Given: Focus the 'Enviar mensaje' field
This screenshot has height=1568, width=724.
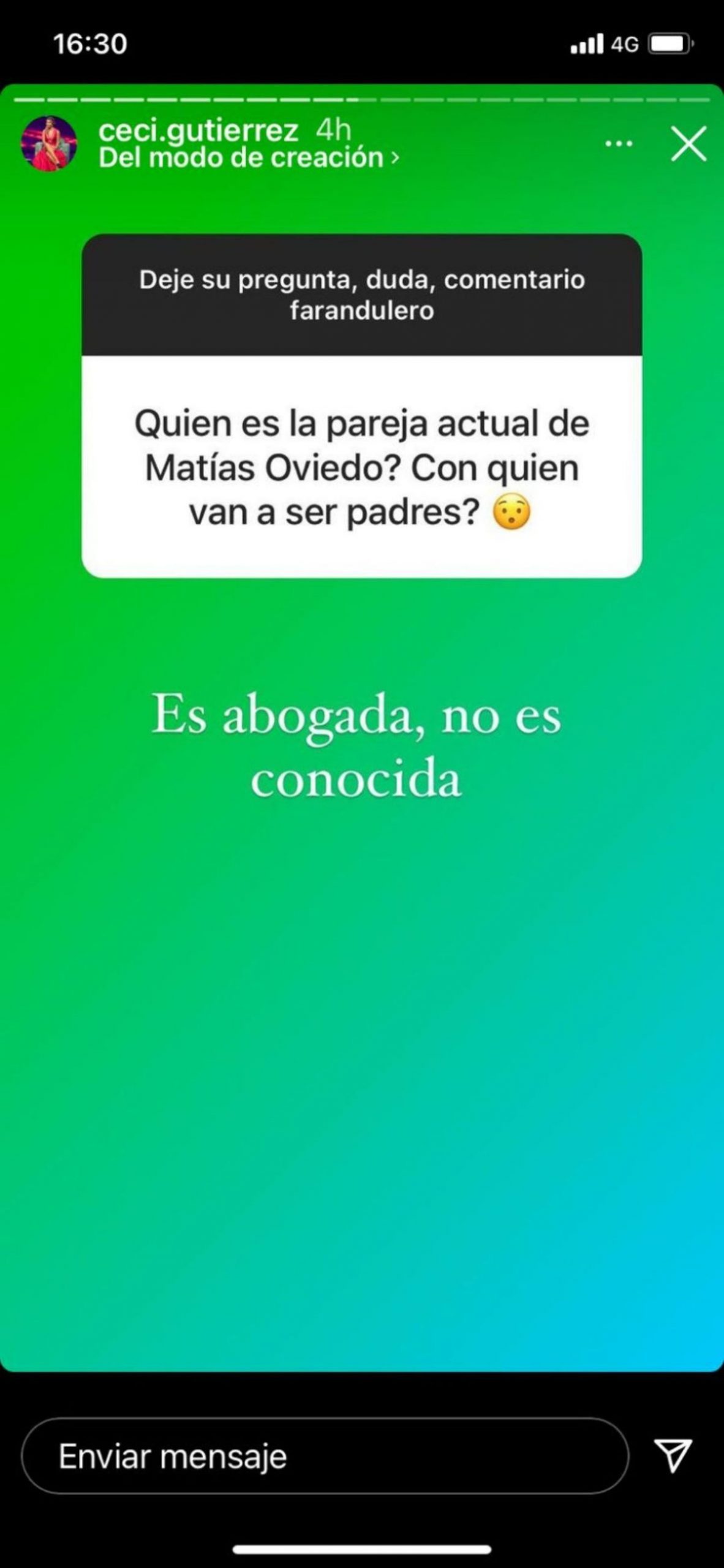Looking at the screenshot, I should (325, 1457).
